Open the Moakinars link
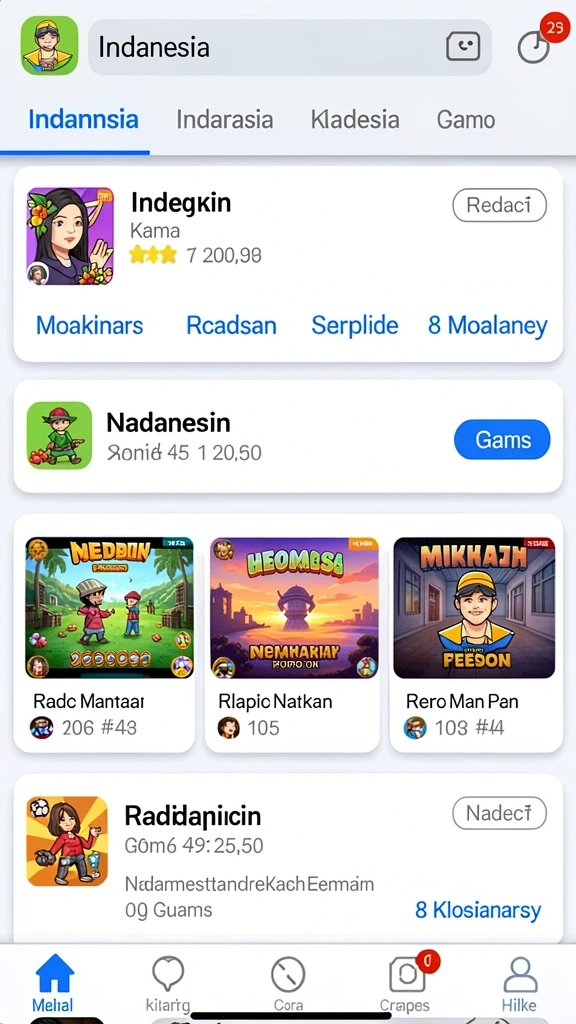This screenshot has width=576, height=1024. 89,325
